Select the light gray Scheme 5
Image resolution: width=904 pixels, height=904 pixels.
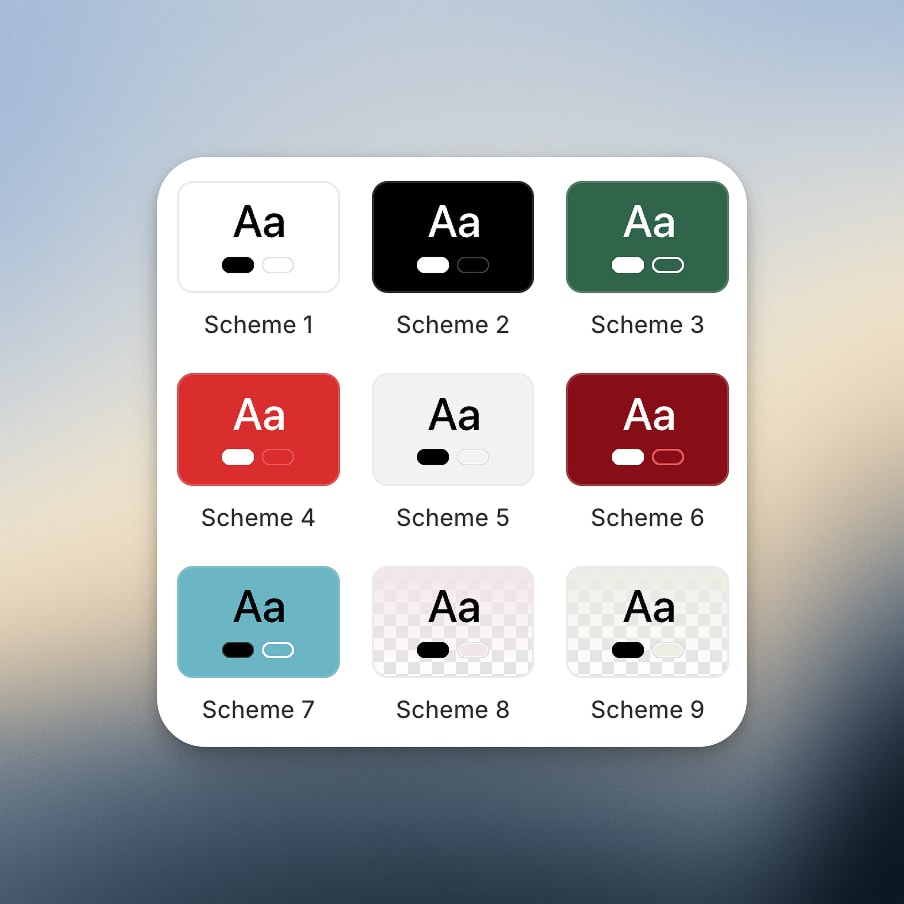453,429
